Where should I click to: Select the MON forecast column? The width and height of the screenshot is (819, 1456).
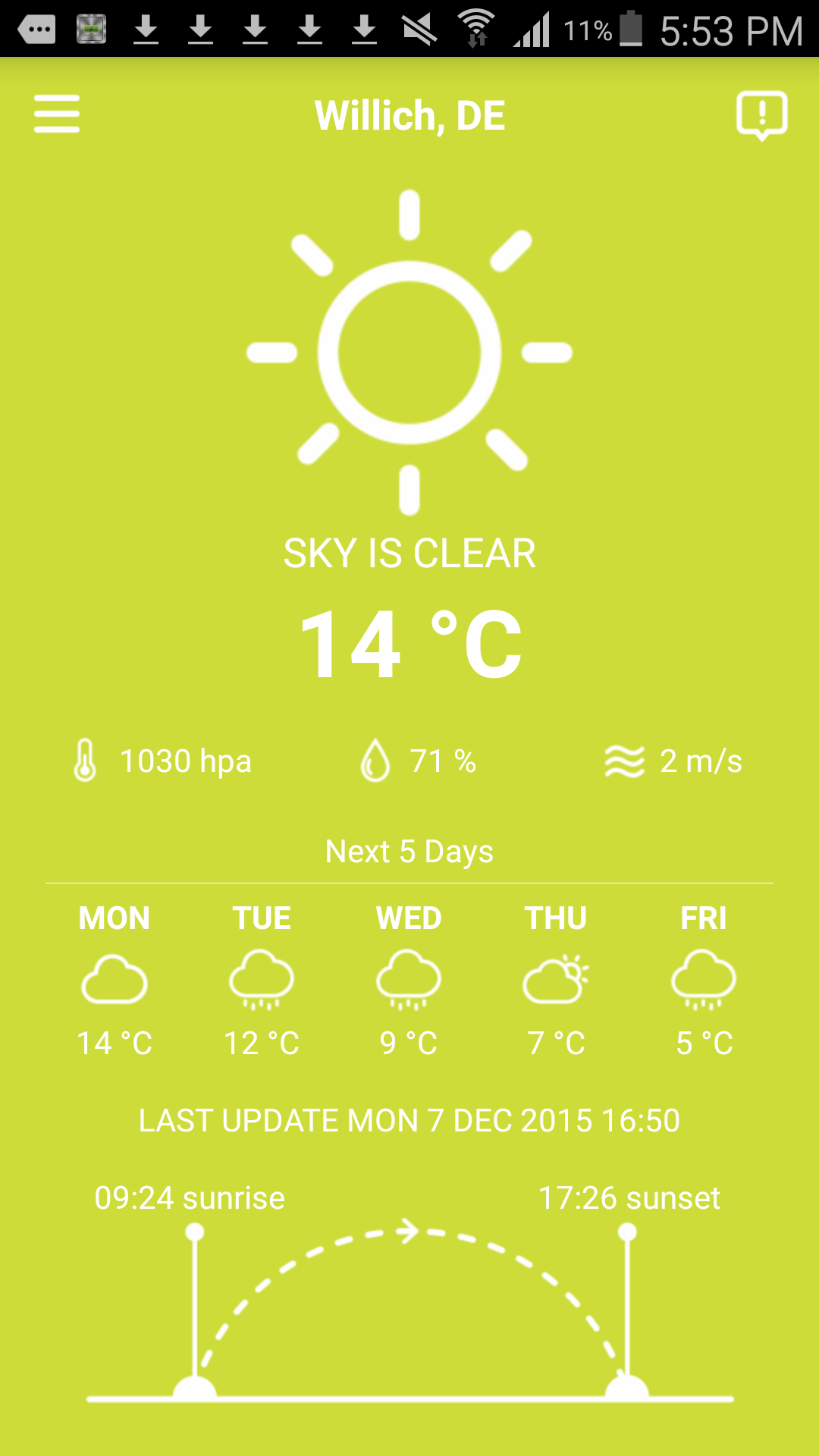[114, 918]
